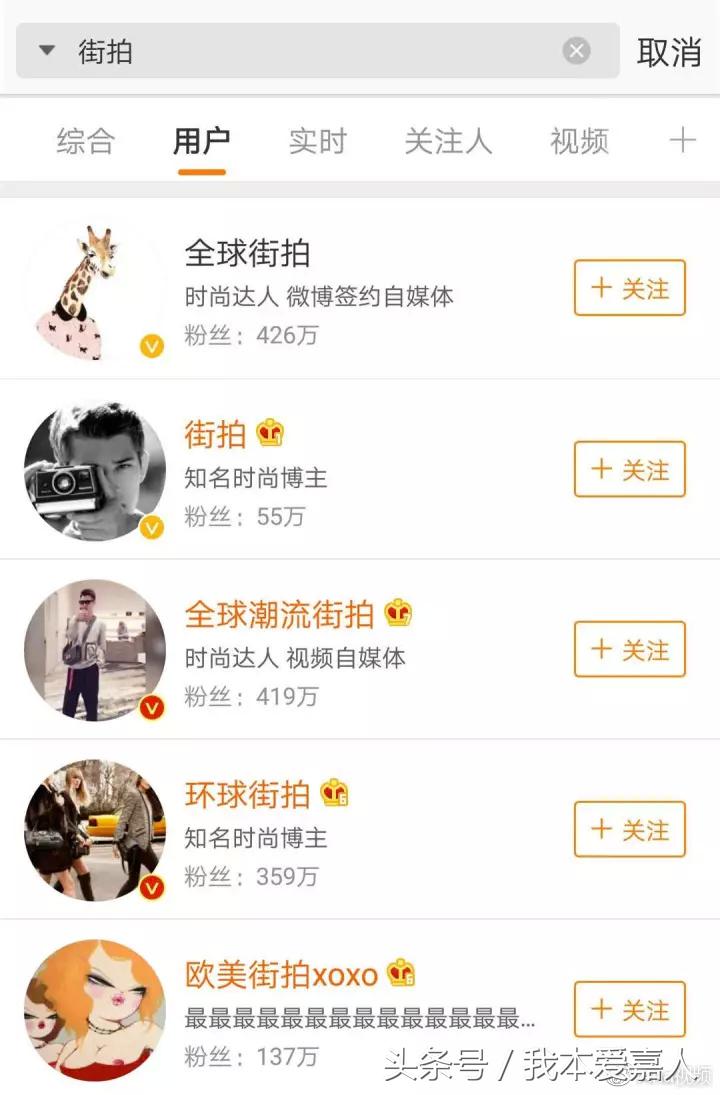Follow the user 欧美街拍xoxo
This screenshot has height=1095, width=720.
pyautogui.click(x=629, y=1009)
